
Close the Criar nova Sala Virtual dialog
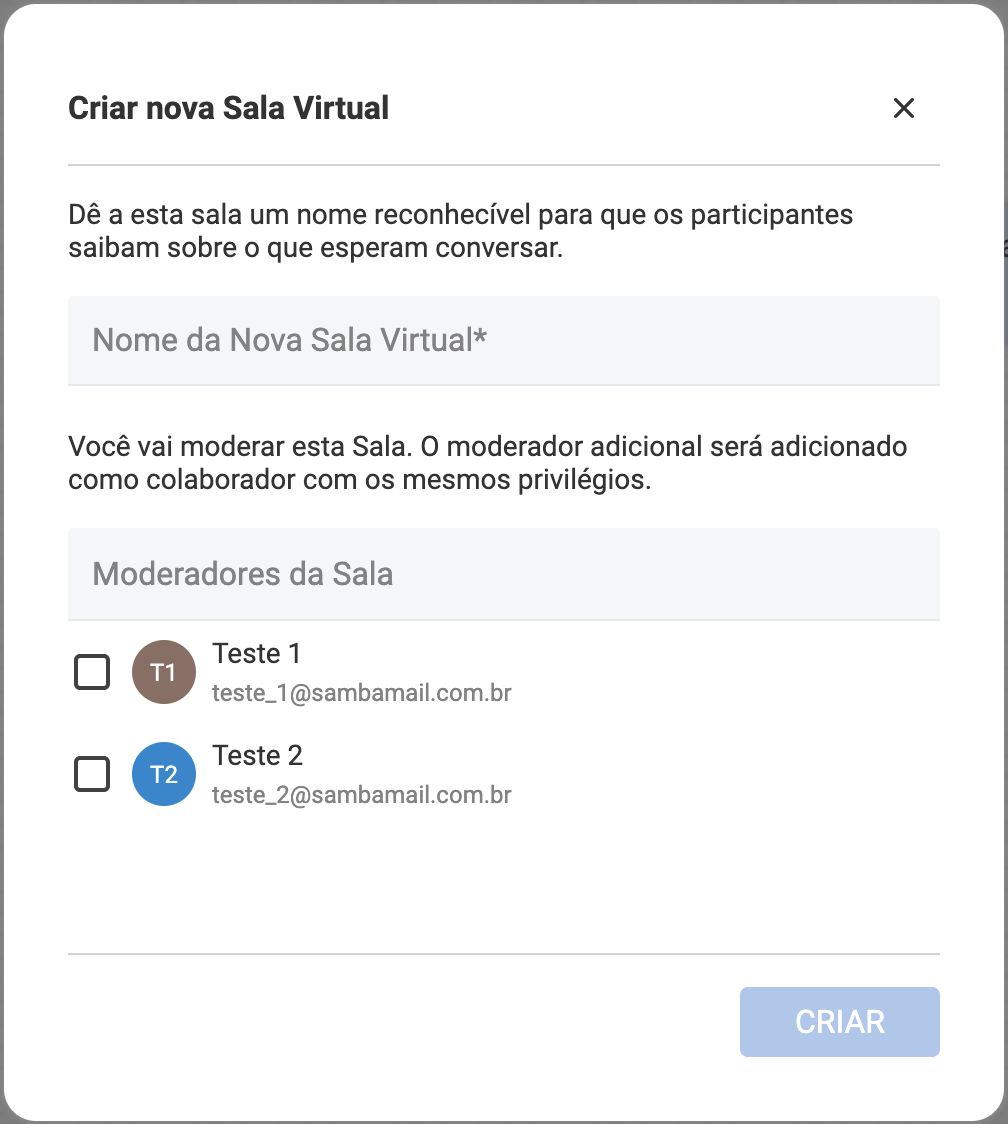[904, 108]
